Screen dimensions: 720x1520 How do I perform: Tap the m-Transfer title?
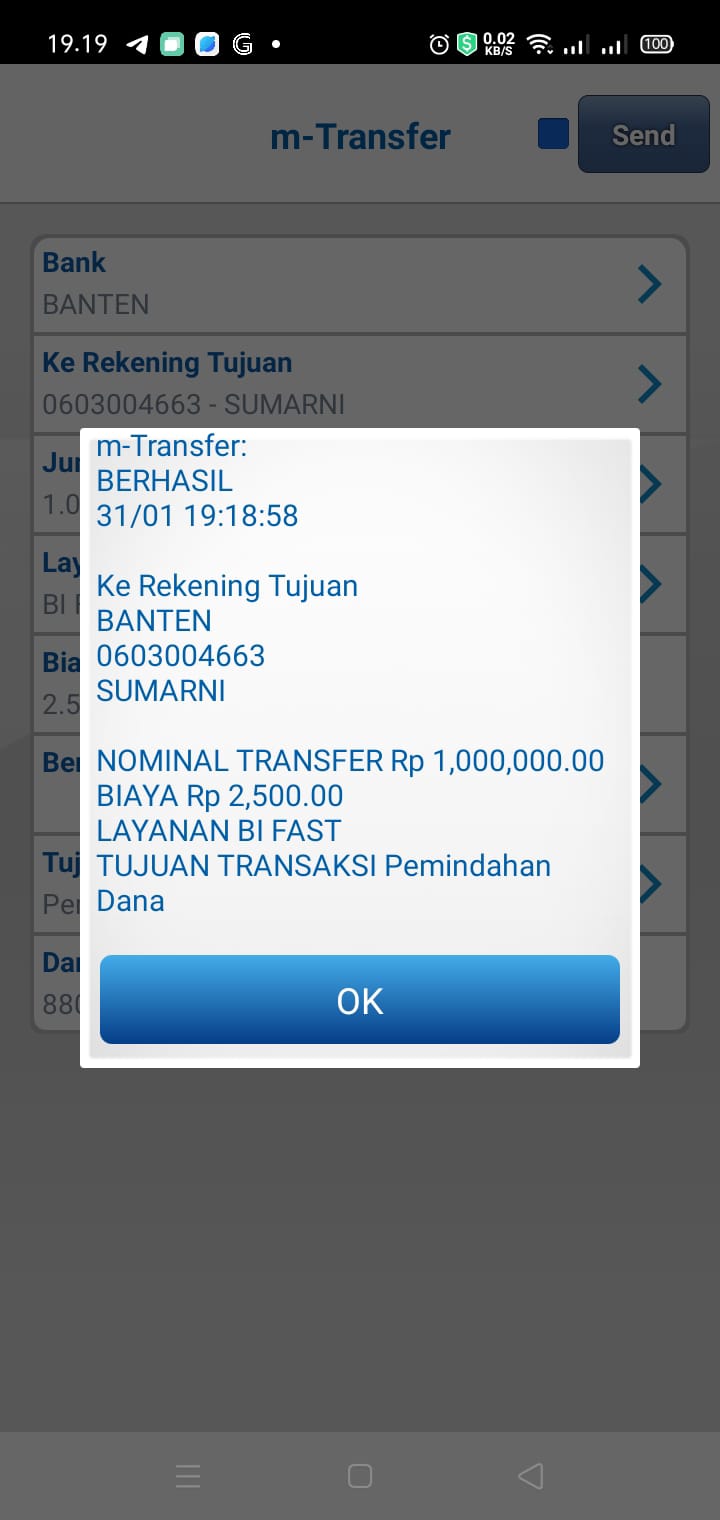[360, 135]
